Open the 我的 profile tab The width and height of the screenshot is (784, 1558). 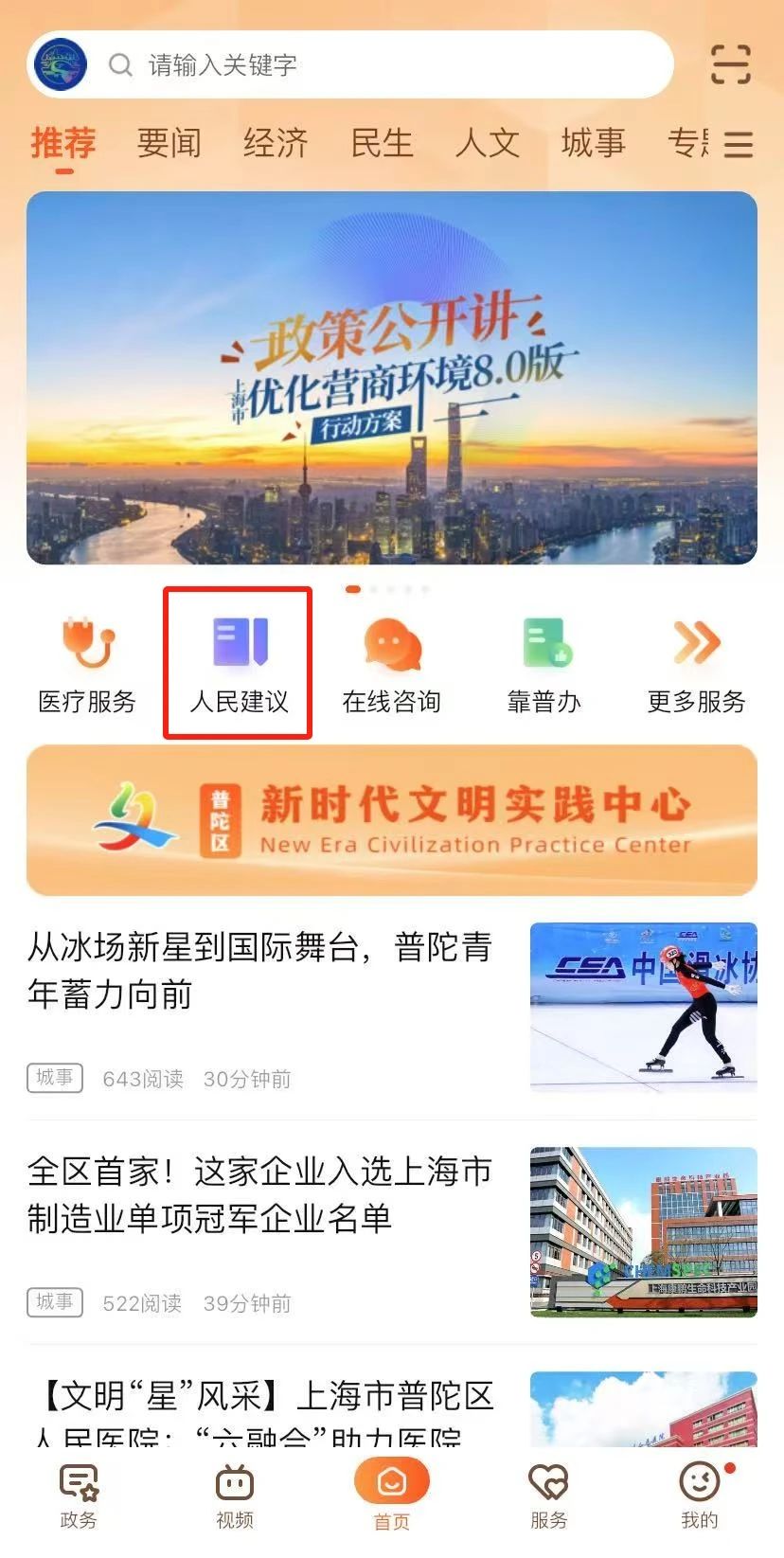click(700, 1495)
